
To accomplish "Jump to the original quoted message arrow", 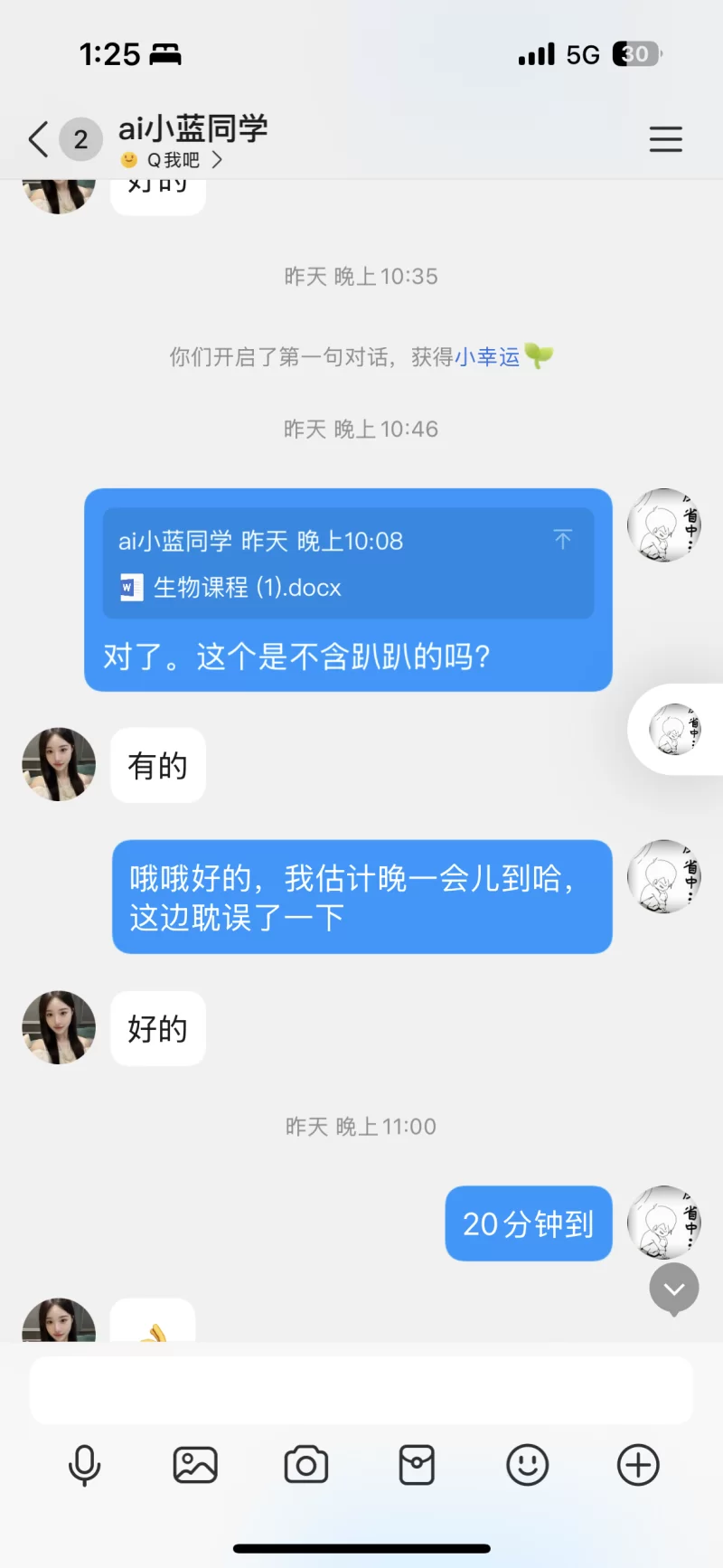I will [x=563, y=540].
